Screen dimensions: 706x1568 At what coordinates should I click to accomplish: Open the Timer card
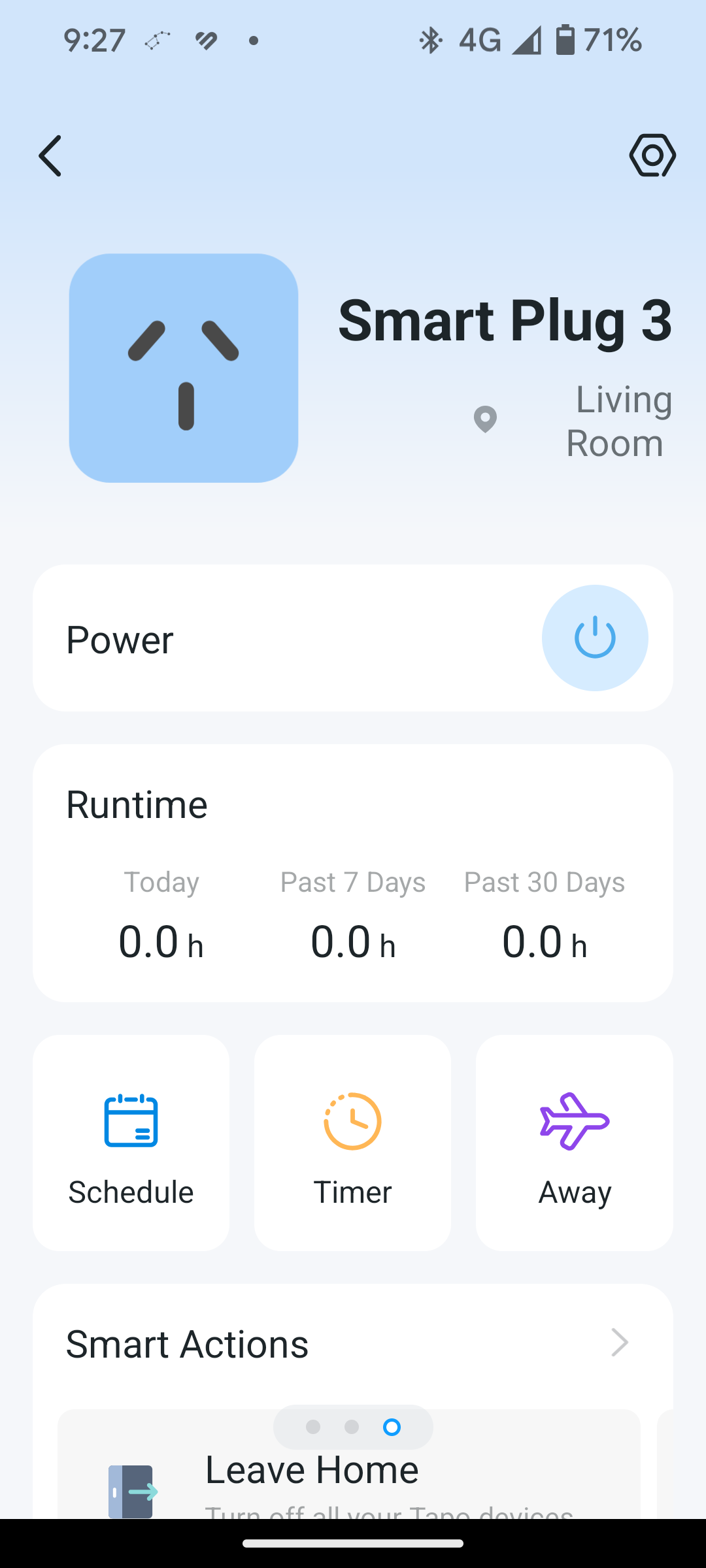352,1143
